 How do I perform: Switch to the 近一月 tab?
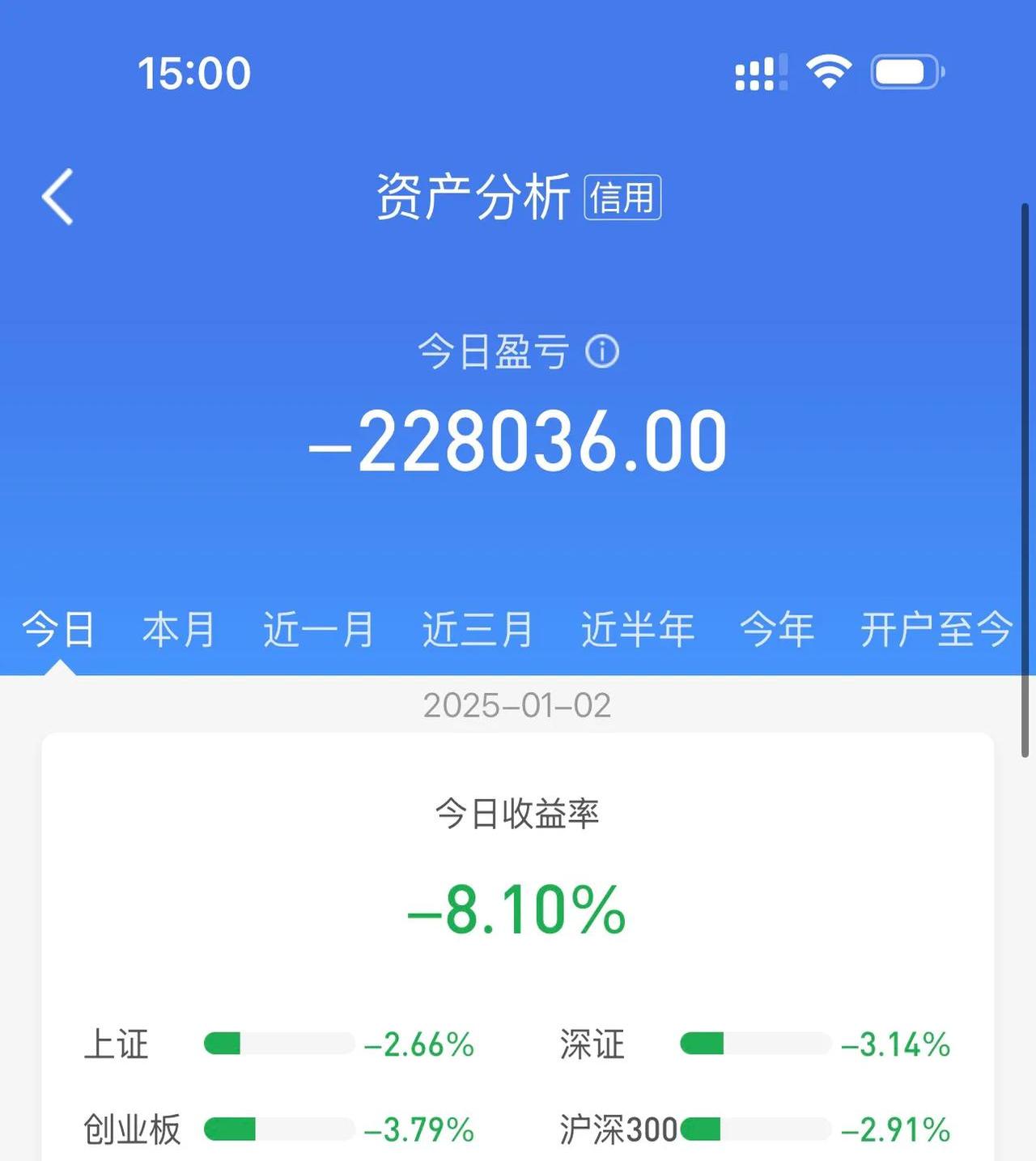pyautogui.click(x=319, y=628)
